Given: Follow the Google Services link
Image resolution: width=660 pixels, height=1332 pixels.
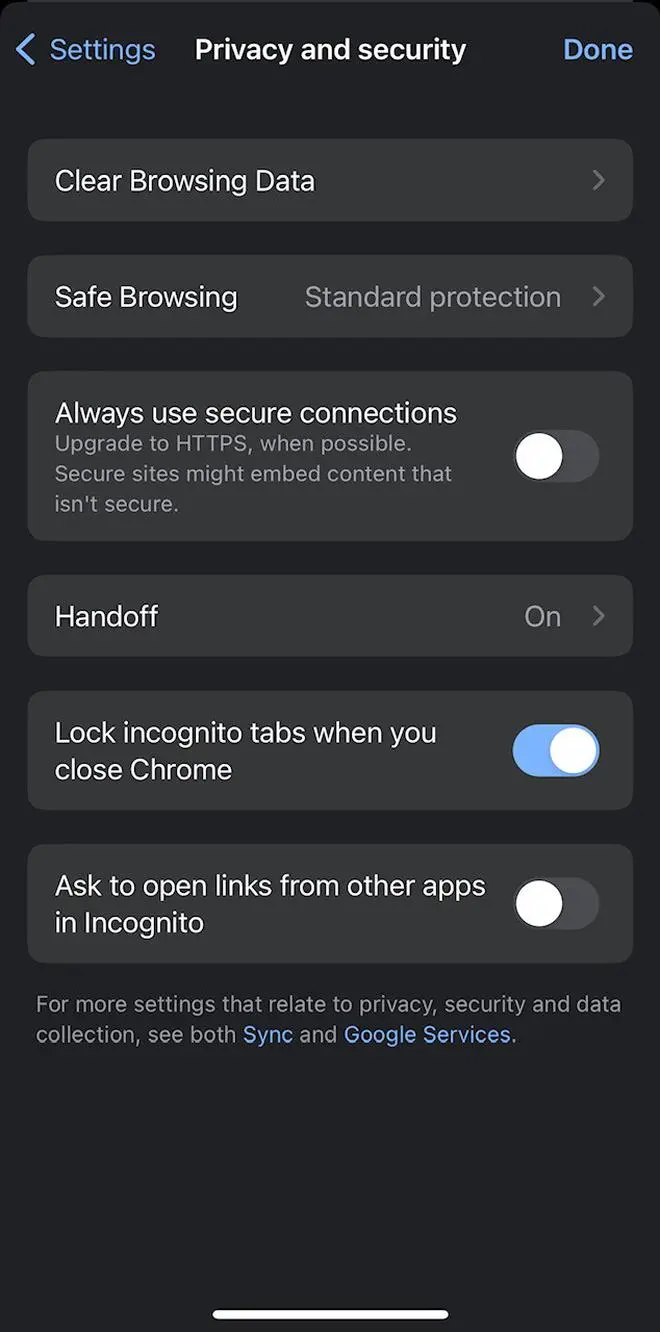Looking at the screenshot, I should (x=427, y=1034).
